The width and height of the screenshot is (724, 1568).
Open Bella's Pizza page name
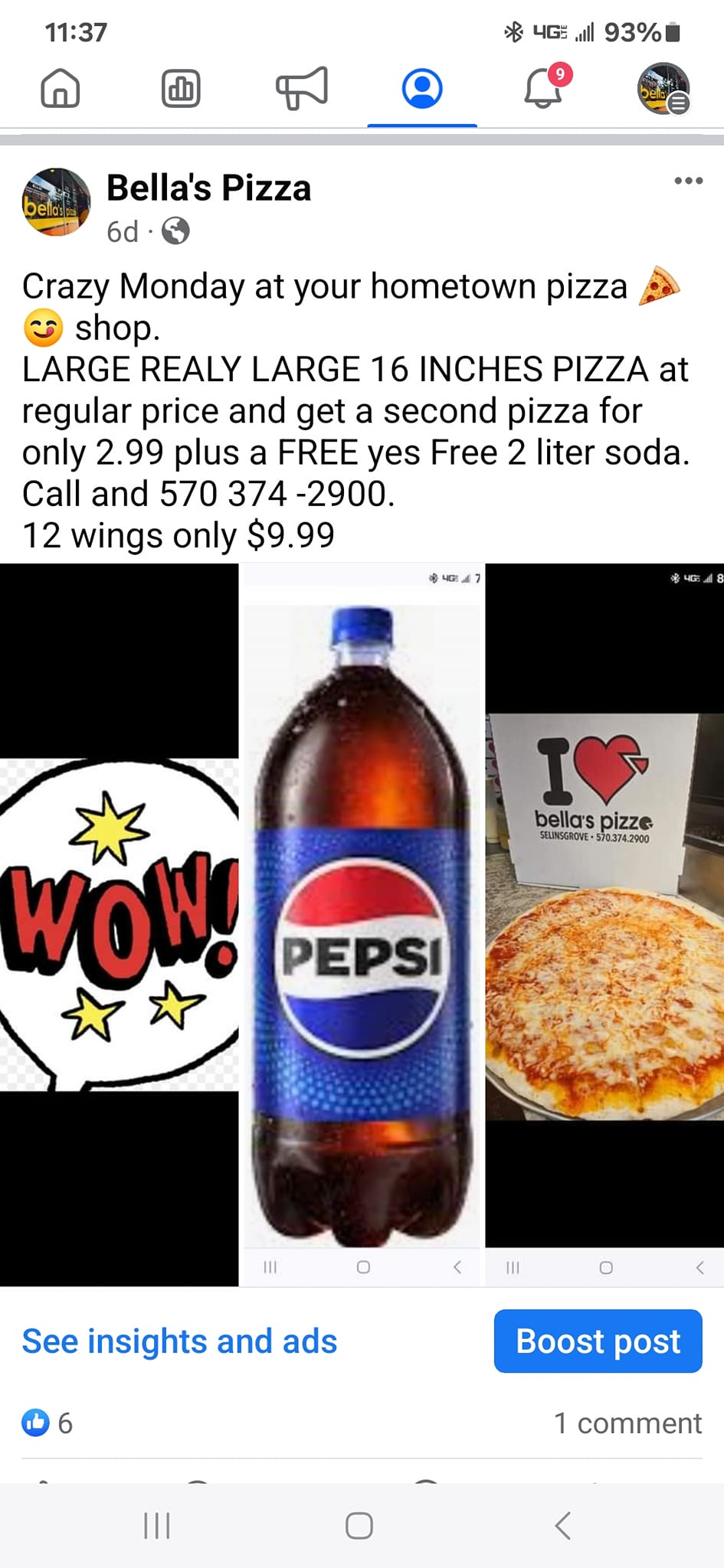click(208, 188)
